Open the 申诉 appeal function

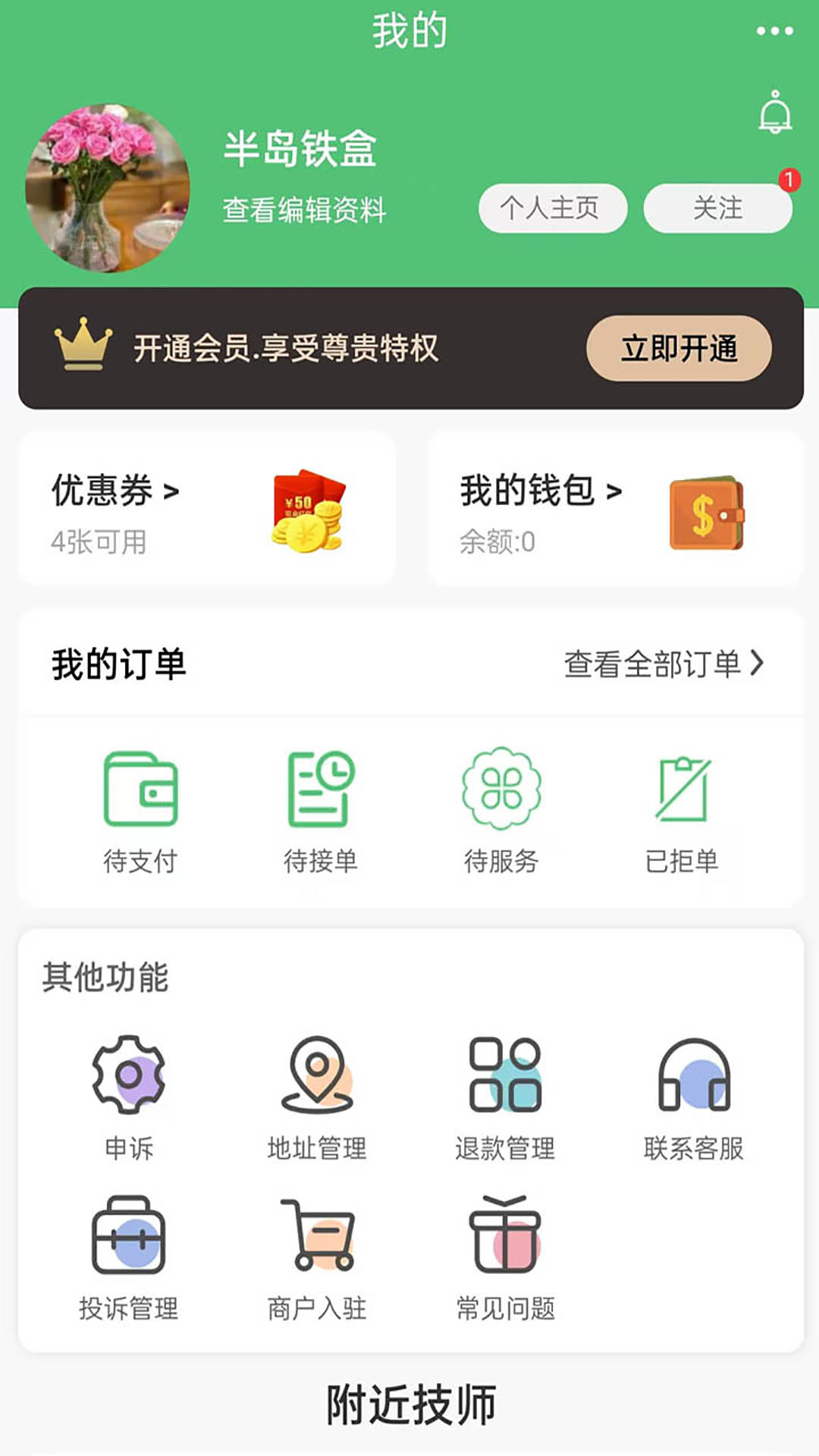(129, 1097)
